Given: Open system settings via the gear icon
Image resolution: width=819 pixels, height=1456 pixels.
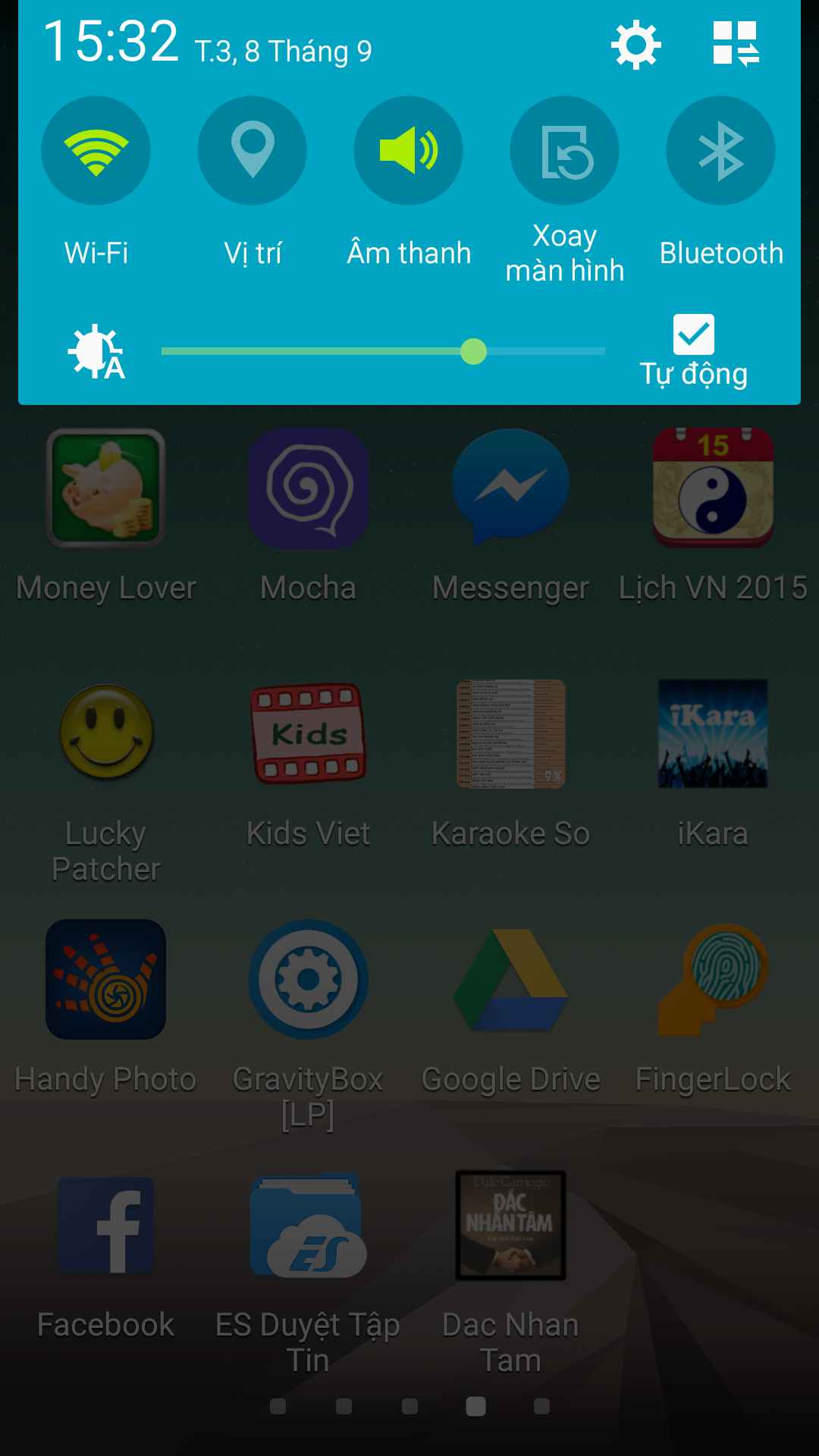Looking at the screenshot, I should (636, 45).
